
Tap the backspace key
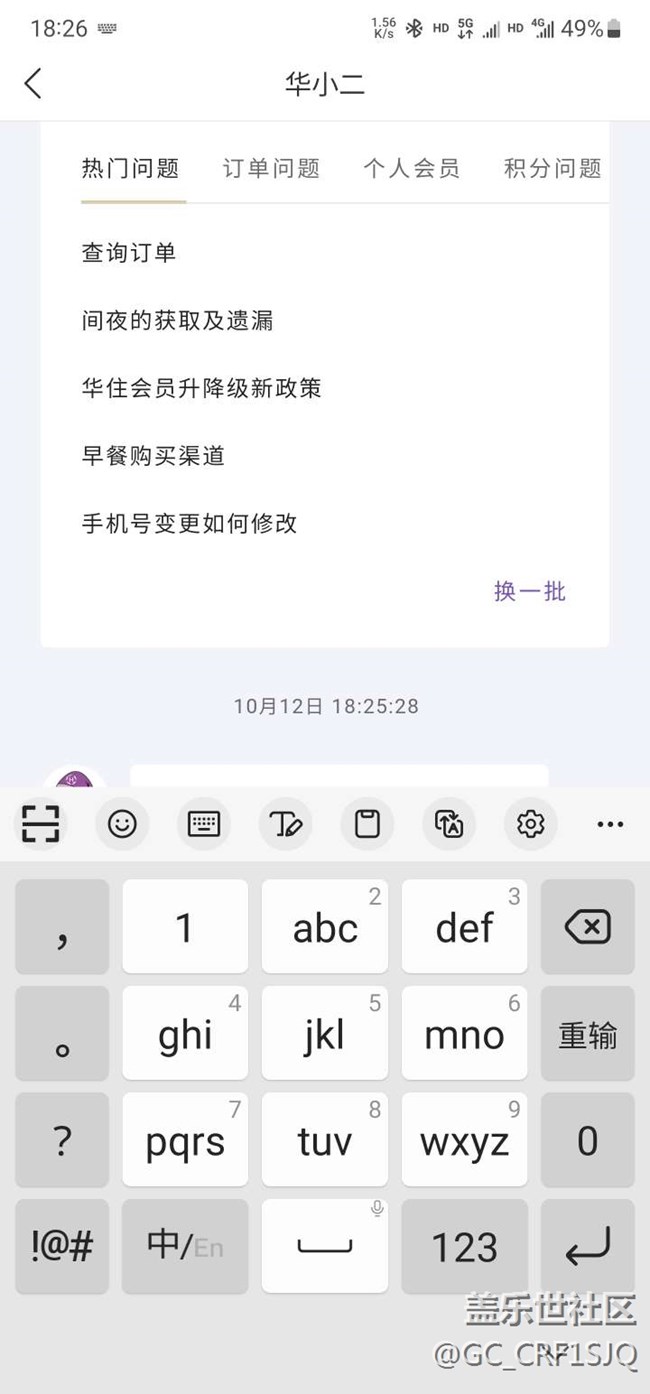(588, 927)
